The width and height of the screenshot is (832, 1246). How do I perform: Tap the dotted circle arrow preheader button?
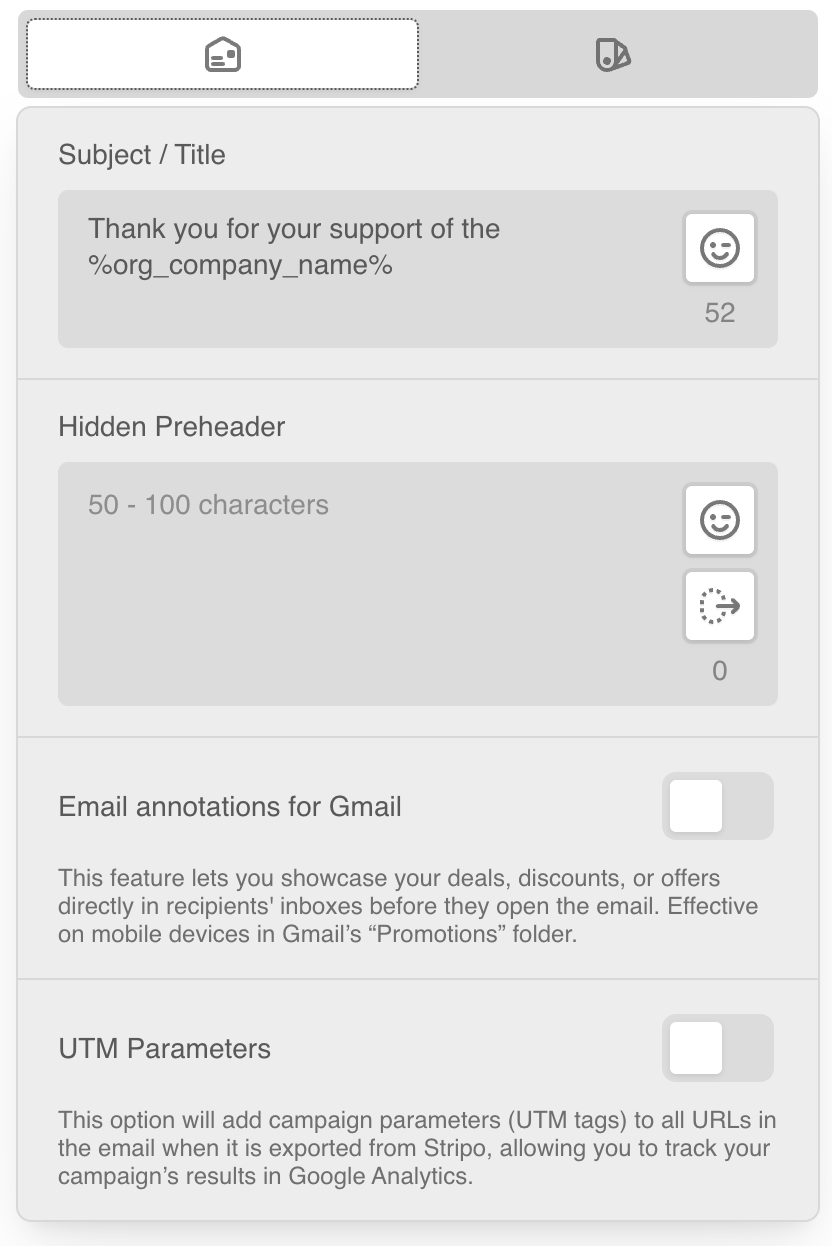point(719,606)
